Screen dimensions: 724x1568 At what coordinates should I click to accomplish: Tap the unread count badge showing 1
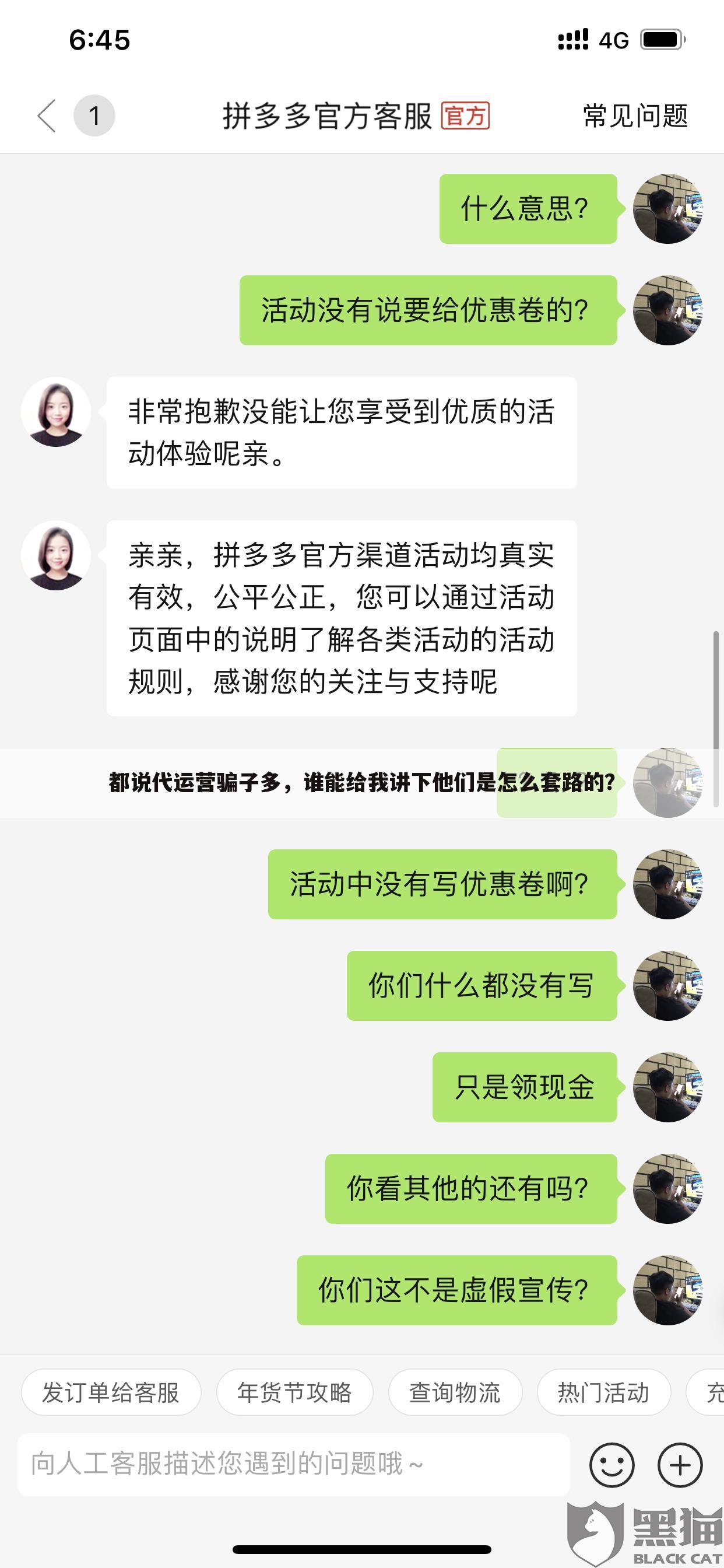click(x=94, y=116)
